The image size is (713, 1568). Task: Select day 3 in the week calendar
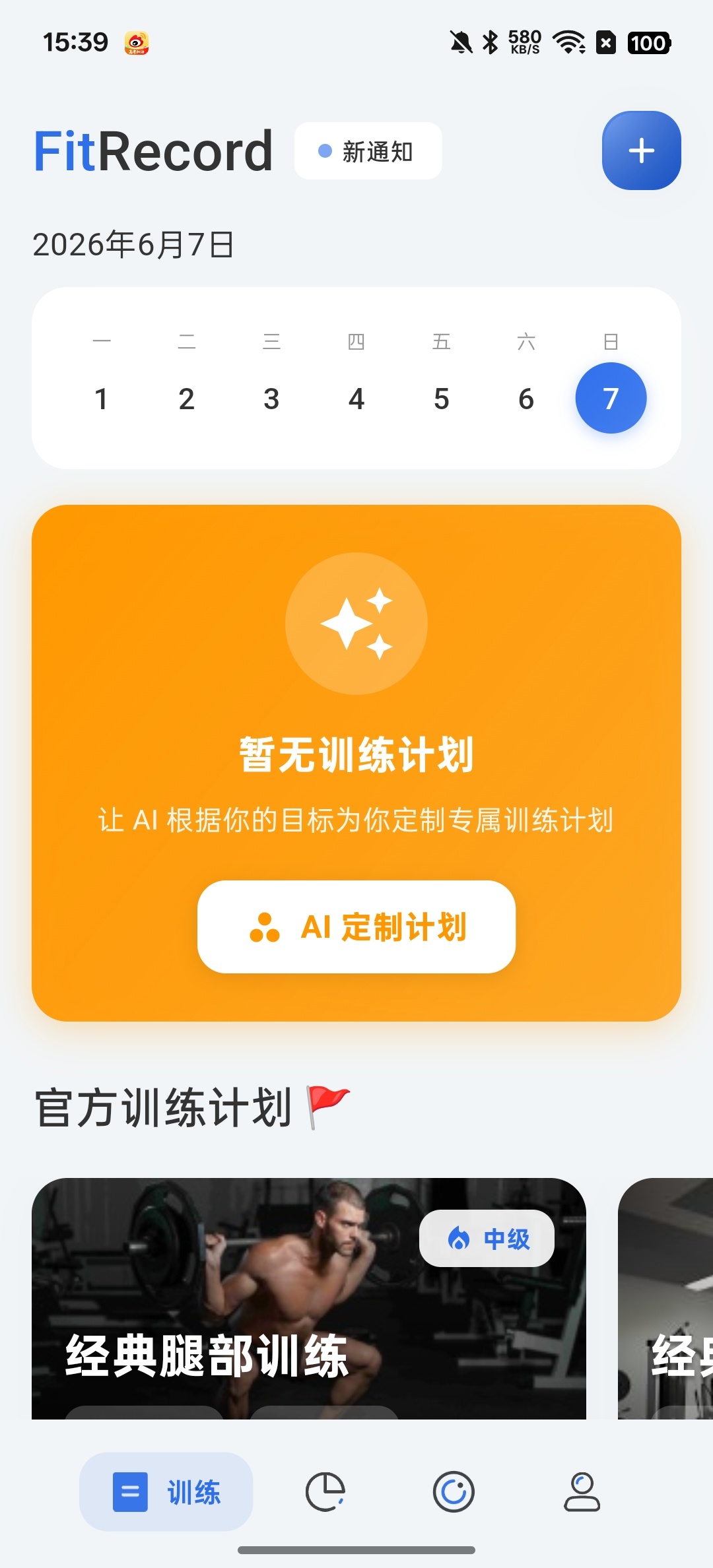pos(271,399)
